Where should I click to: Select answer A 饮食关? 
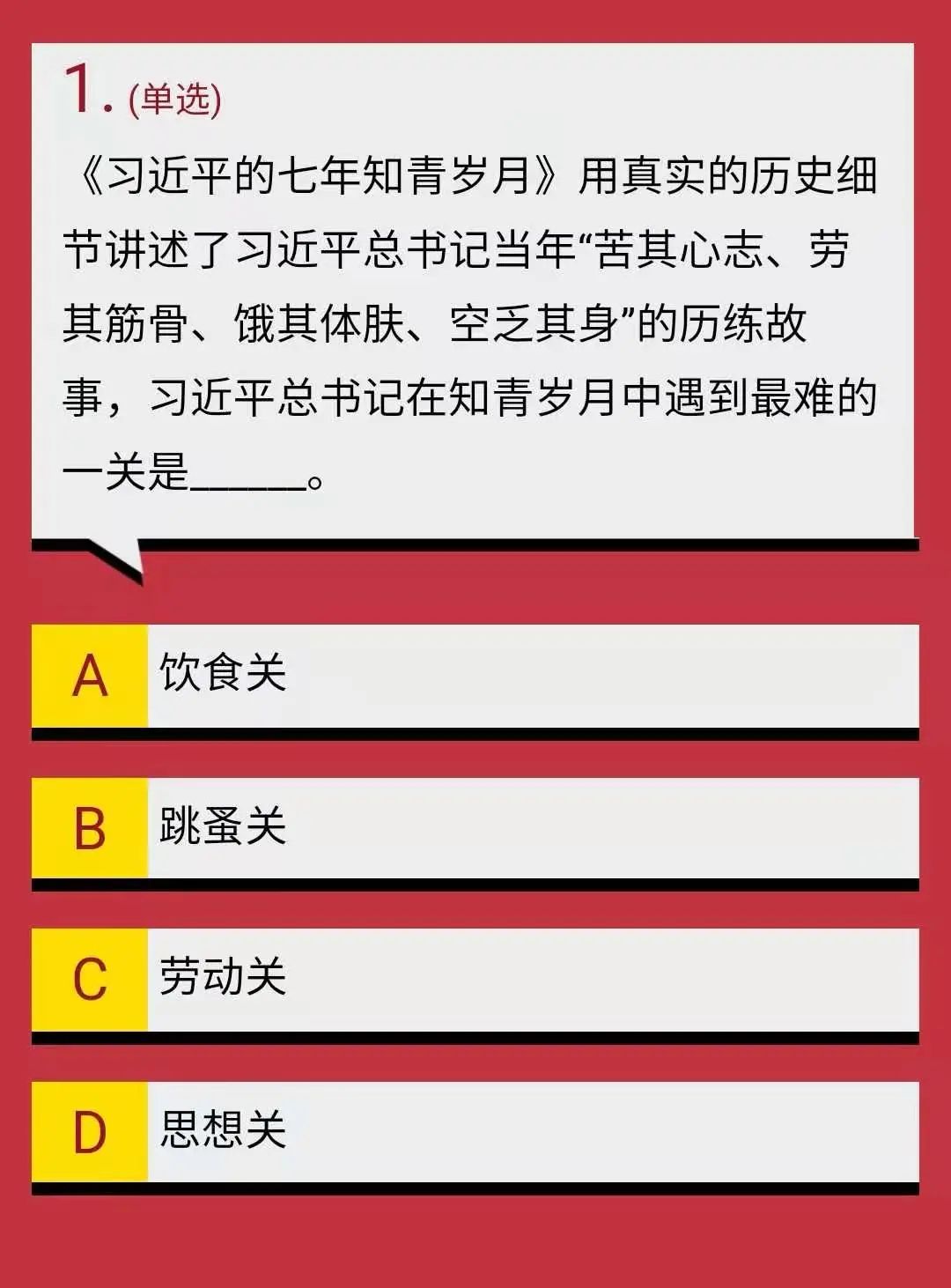pos(475,676)
